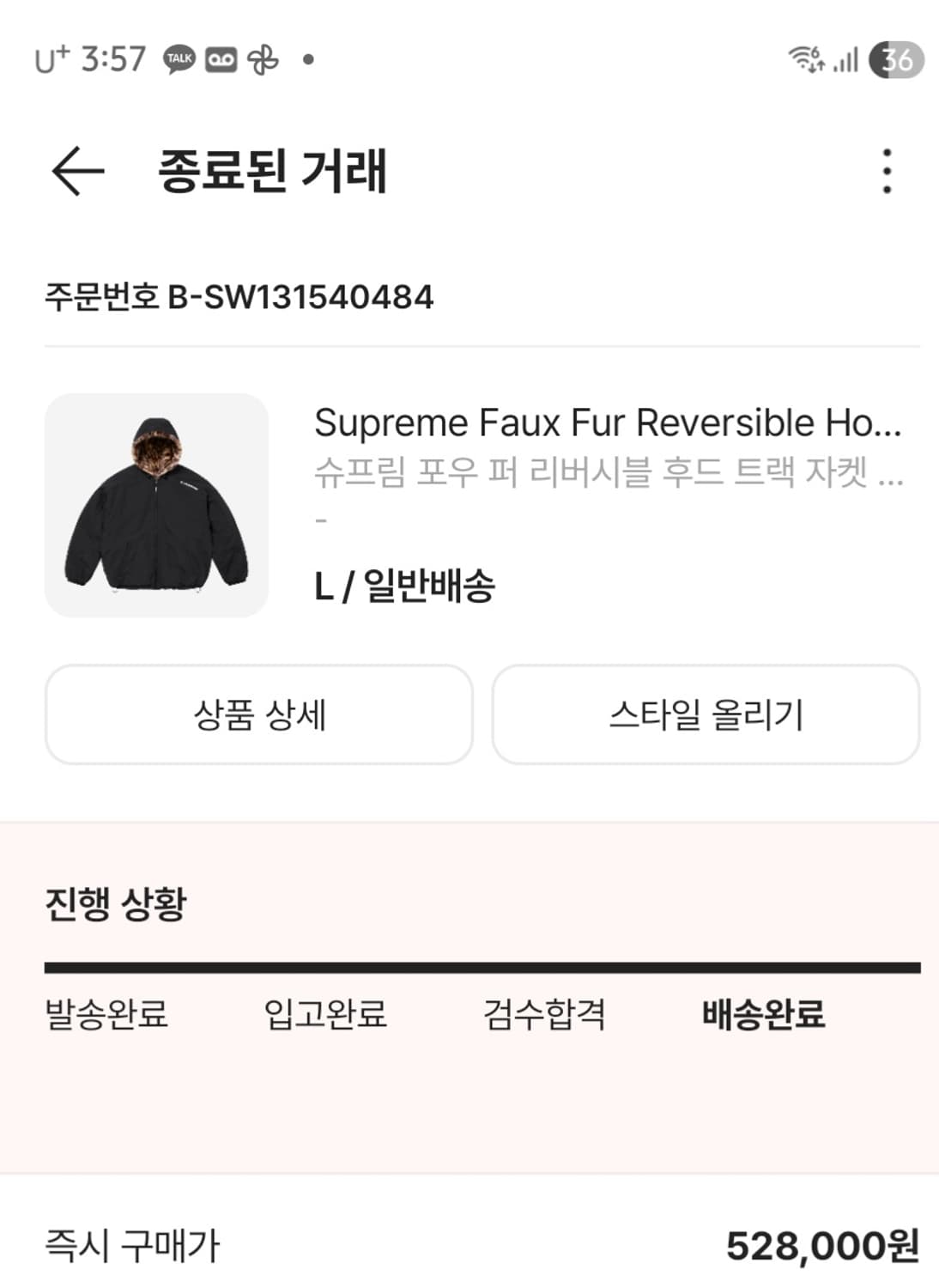Screen dimensions: 939x1288
Task: Expand the truncated Supreme product title
Action: [609, 424]
